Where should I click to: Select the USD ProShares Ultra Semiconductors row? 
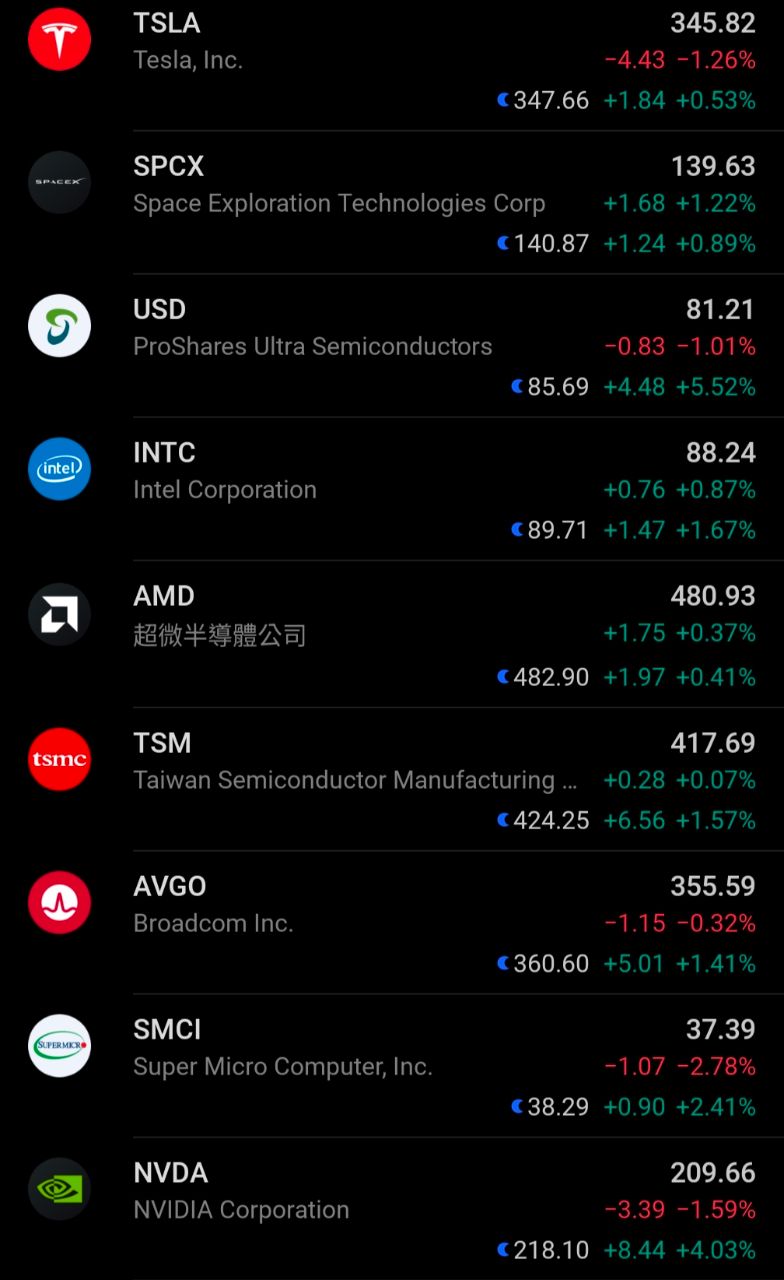point(392,346)
